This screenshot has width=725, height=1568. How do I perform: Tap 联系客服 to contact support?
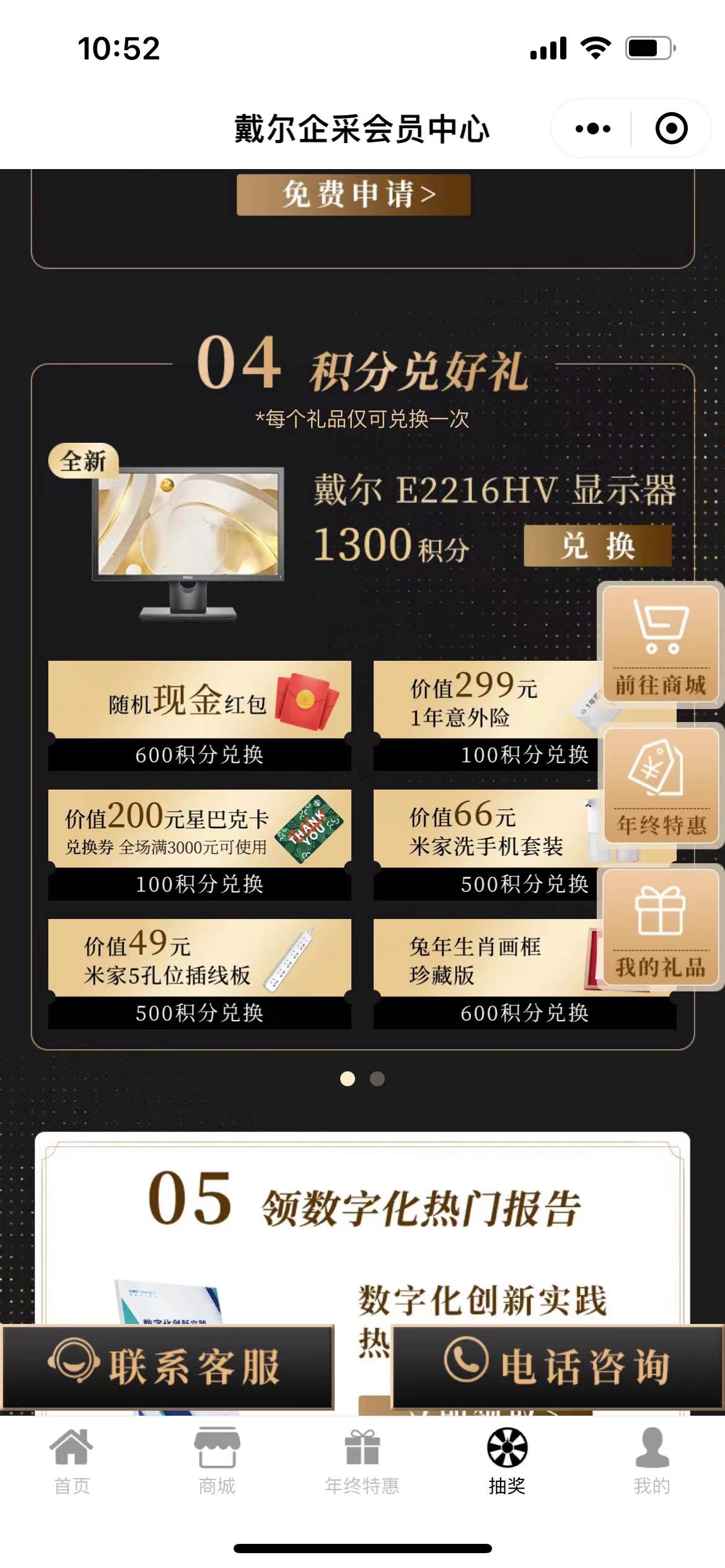click(166, 1366)
